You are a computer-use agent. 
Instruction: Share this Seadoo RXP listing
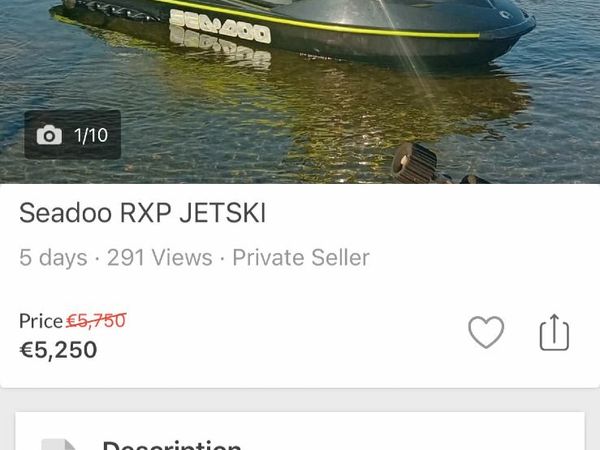[x=553, y=333]
